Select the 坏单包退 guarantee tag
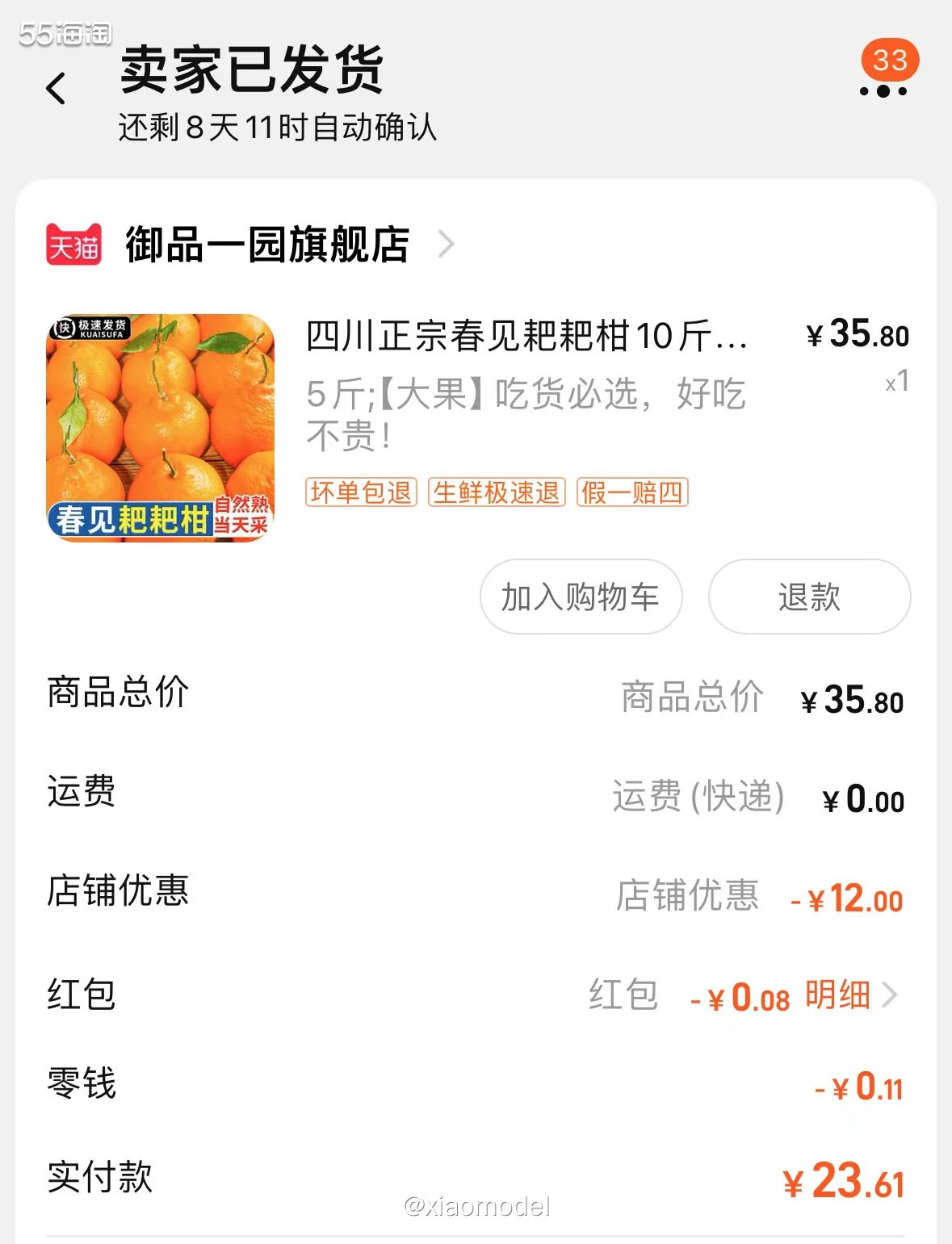Image resolution: width=952 pixels, height=1244 pixels. pos(361,495)
